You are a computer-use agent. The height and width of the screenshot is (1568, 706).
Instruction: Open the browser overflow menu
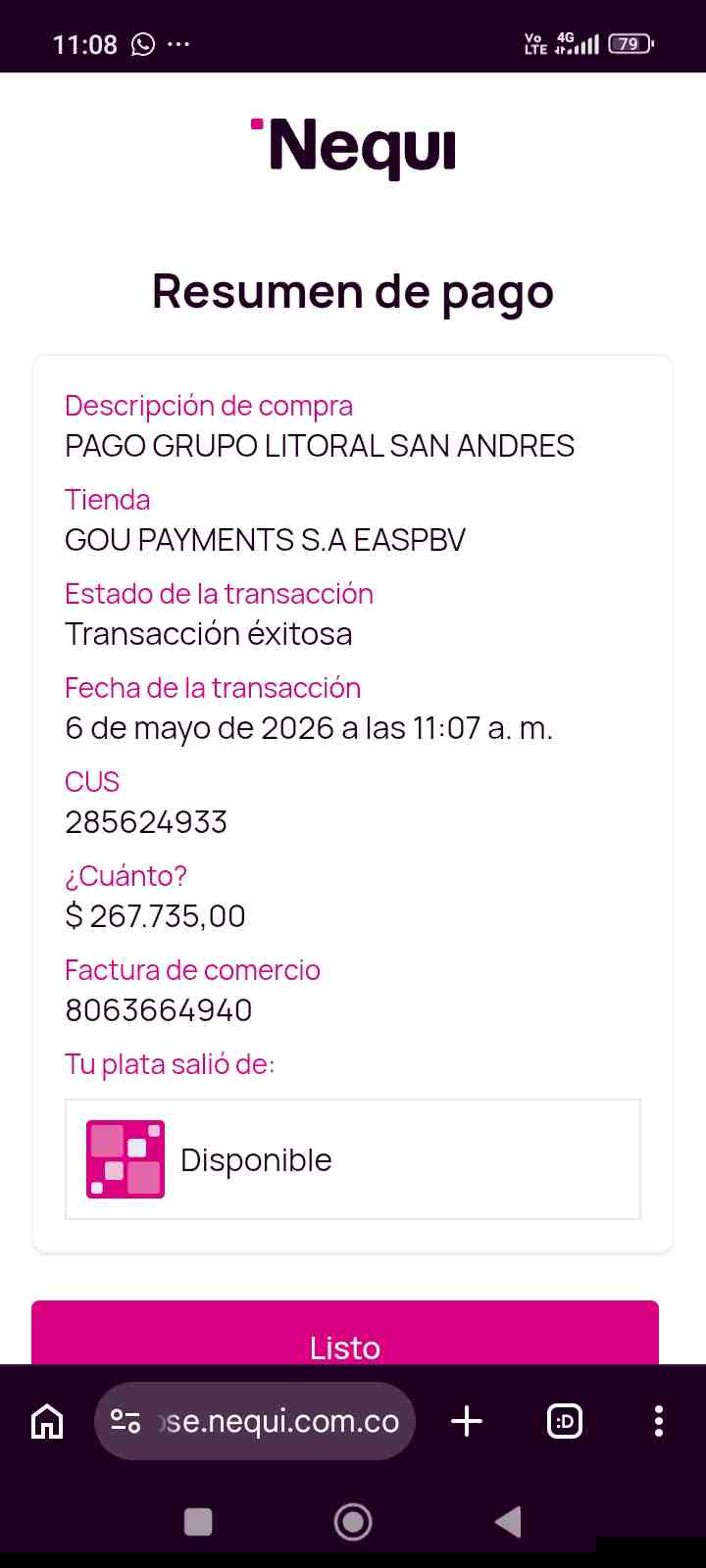tap(658, 1421)
